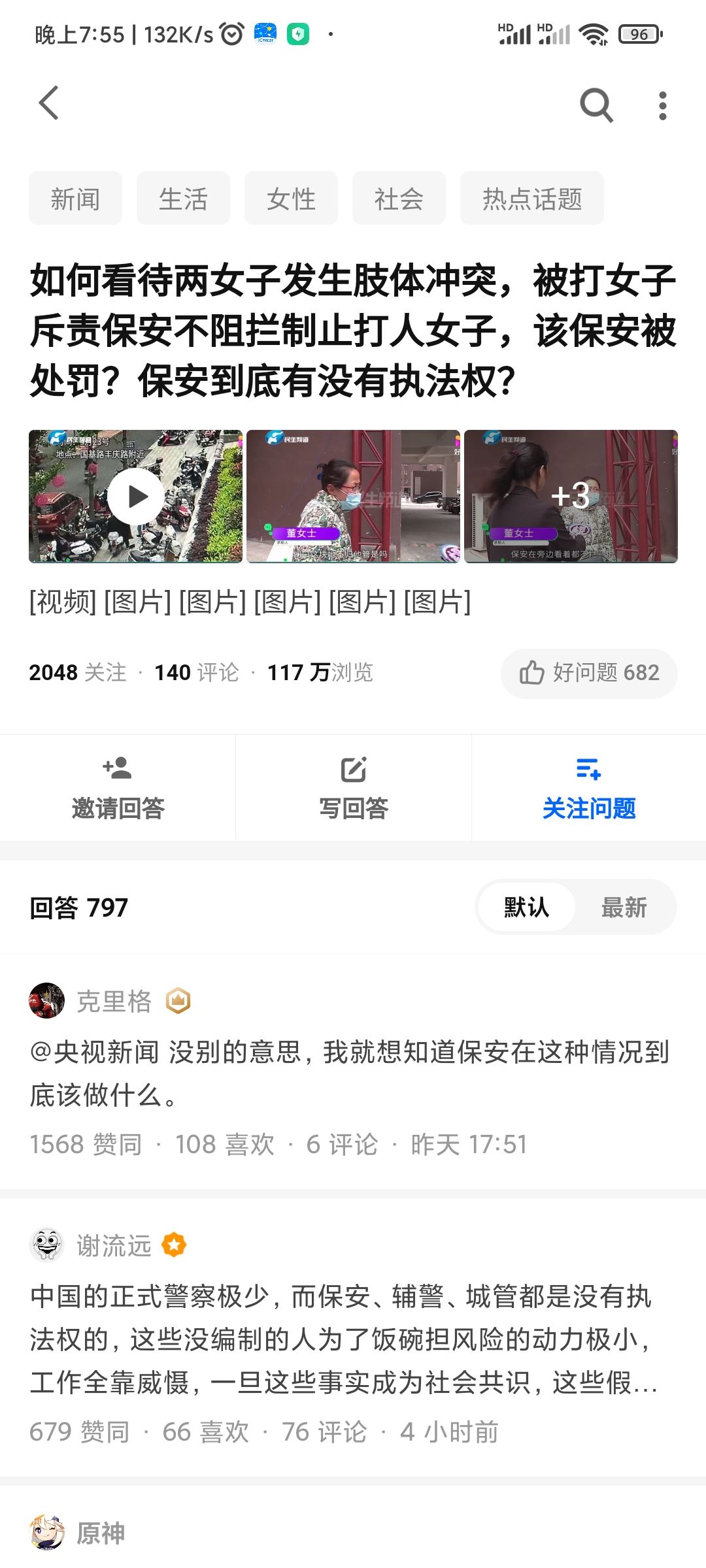Image resolution: width=706 pixels, height=1568 pixels.
Task: Open the middle image of 董女士
Action: 353,497
